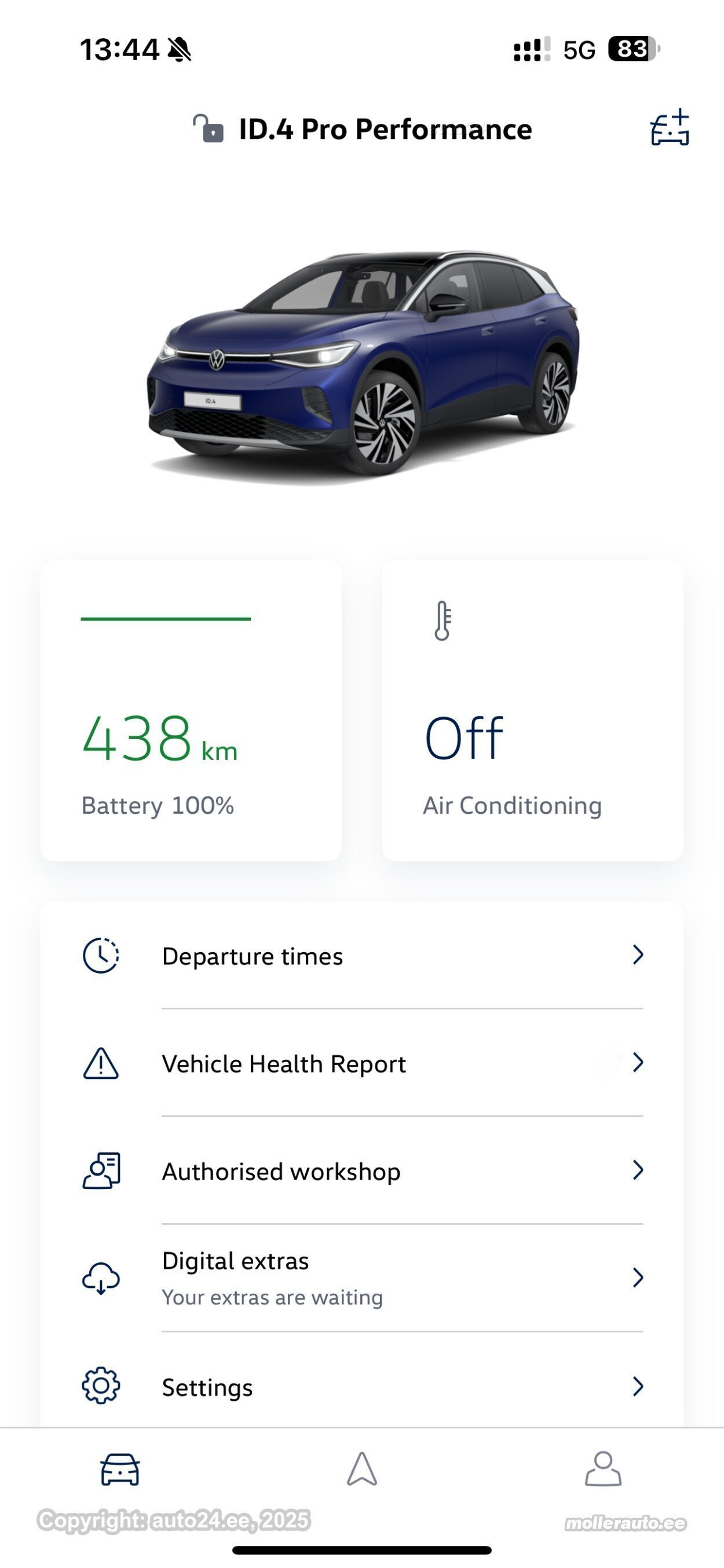The height and width of the screenshot is (1568, 724).
Task: View the Vehicle Health Report
Action: [x=361, y=1063]
